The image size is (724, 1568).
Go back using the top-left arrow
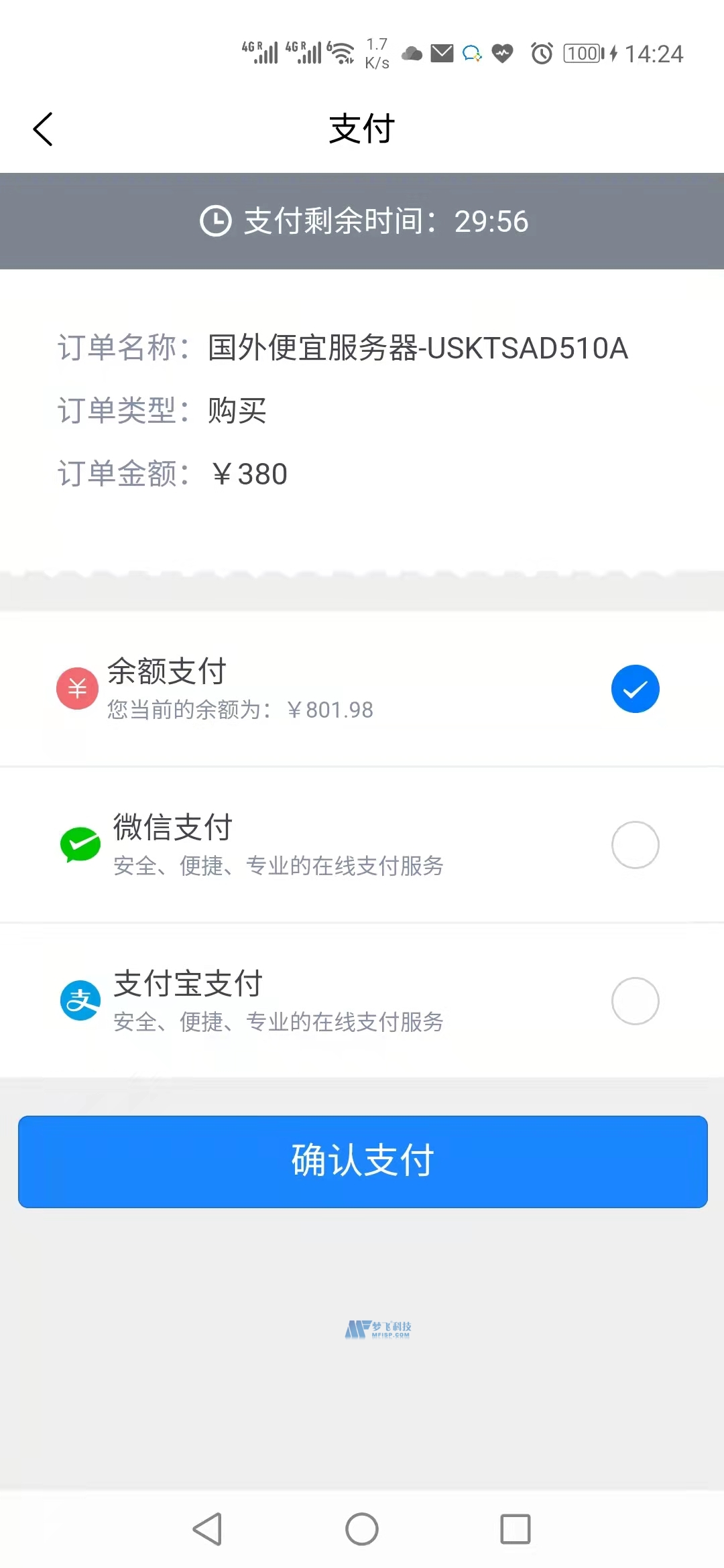[43, 129]
